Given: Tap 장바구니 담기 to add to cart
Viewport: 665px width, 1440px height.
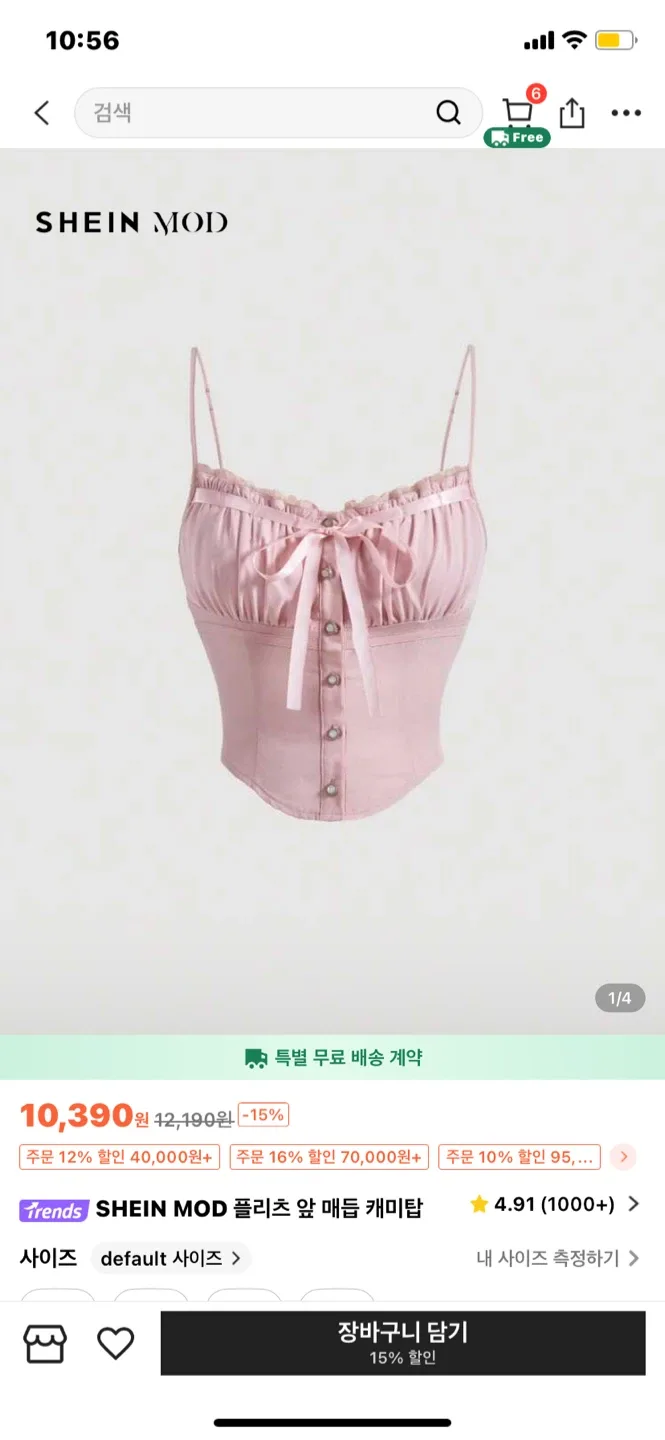Looking at the screenshot, I should 403,1343.
